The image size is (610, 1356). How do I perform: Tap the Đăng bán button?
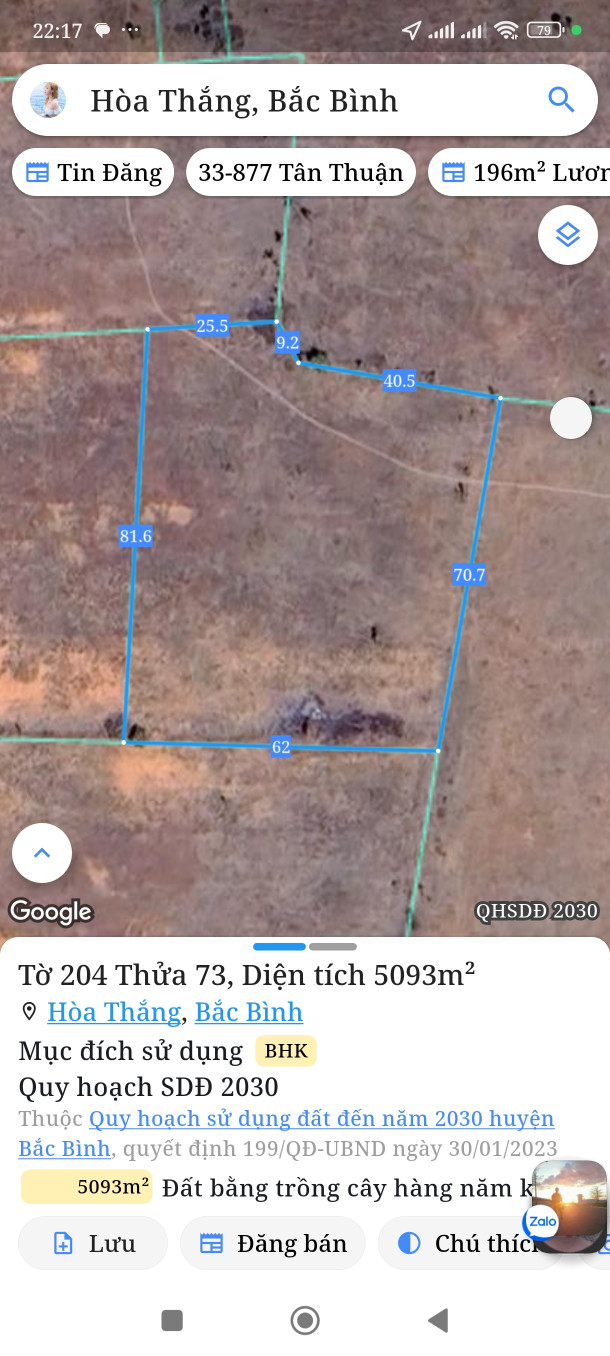(272, 1244)
